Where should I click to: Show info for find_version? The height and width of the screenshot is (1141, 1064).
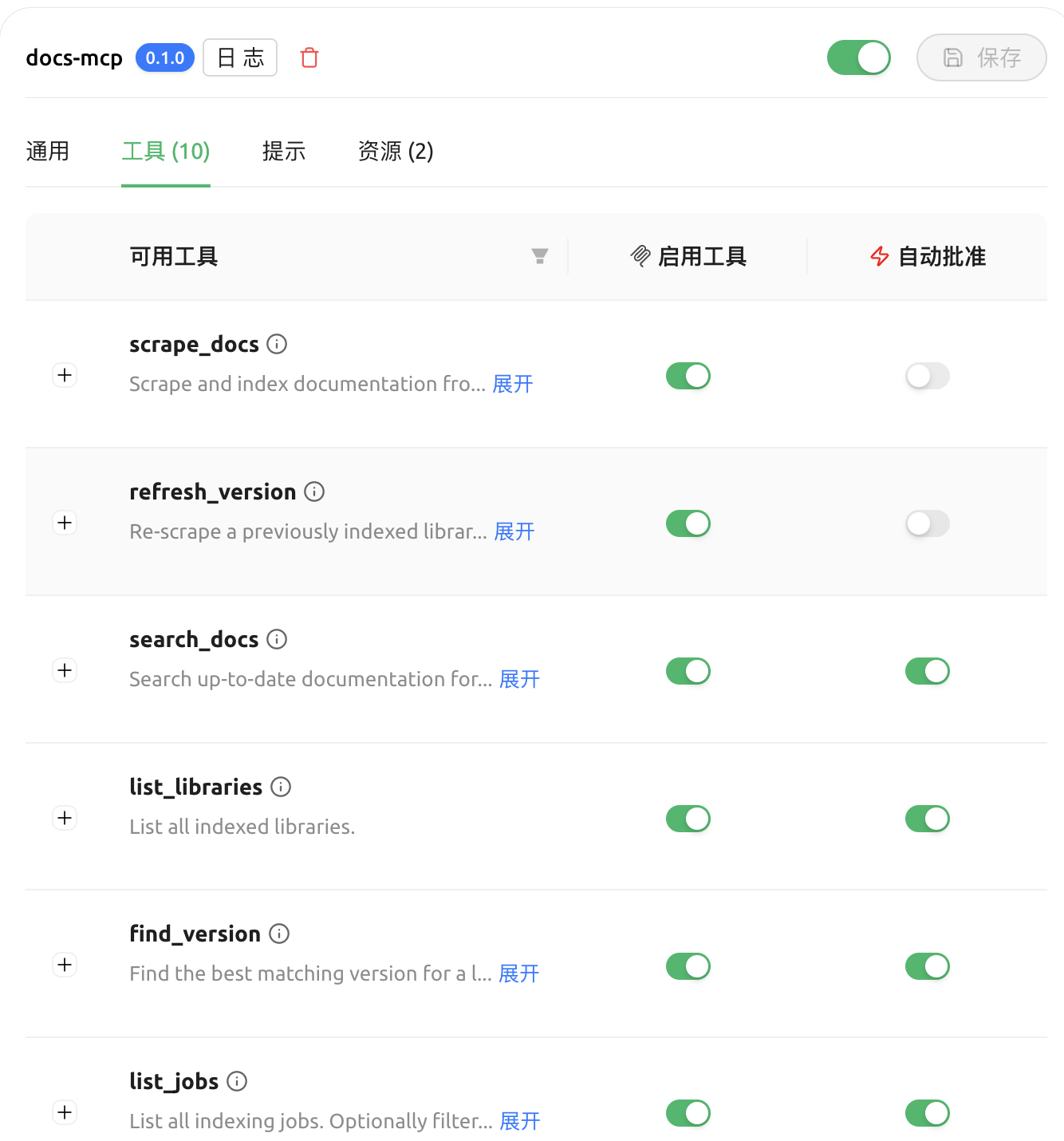[x=279, y=934]
